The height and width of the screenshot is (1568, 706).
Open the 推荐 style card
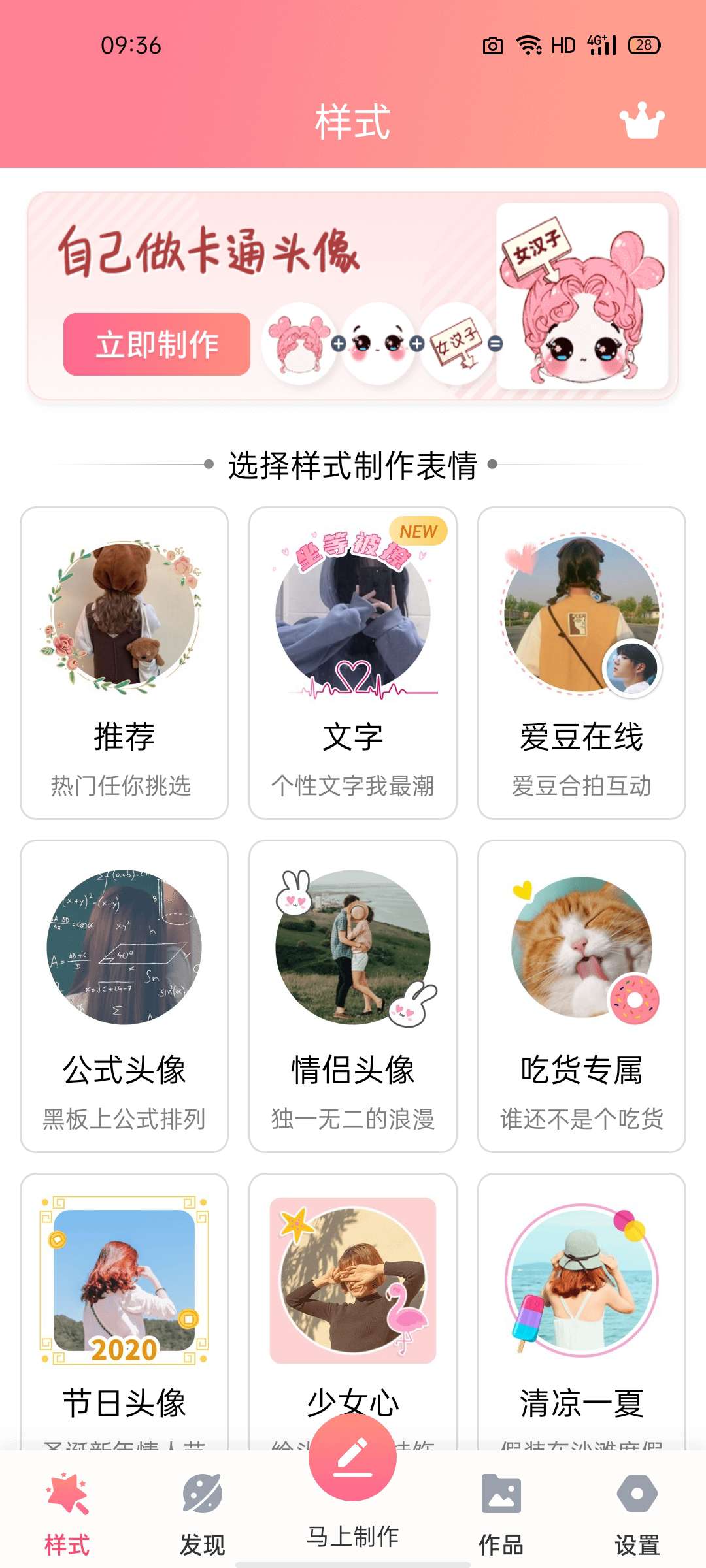point(124,662)
